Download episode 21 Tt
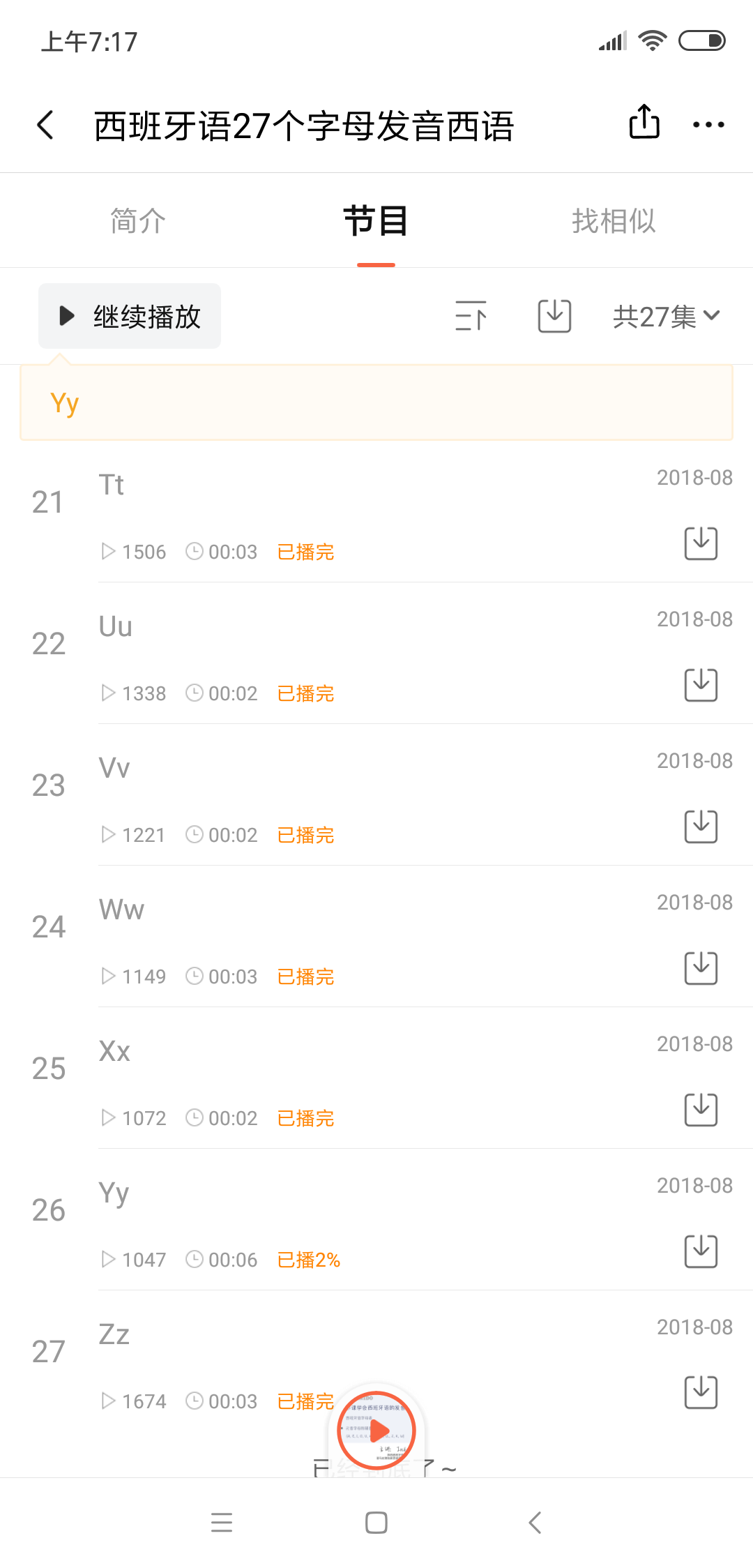753x1568 pixels. point(701,543)
